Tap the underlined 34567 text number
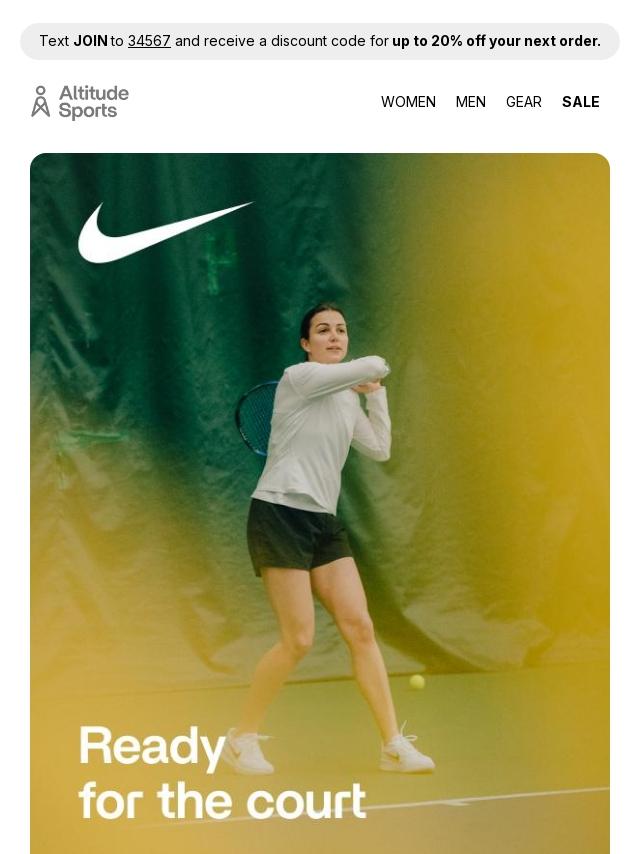This screenshot has height=854, width=640. pos(149,41)
